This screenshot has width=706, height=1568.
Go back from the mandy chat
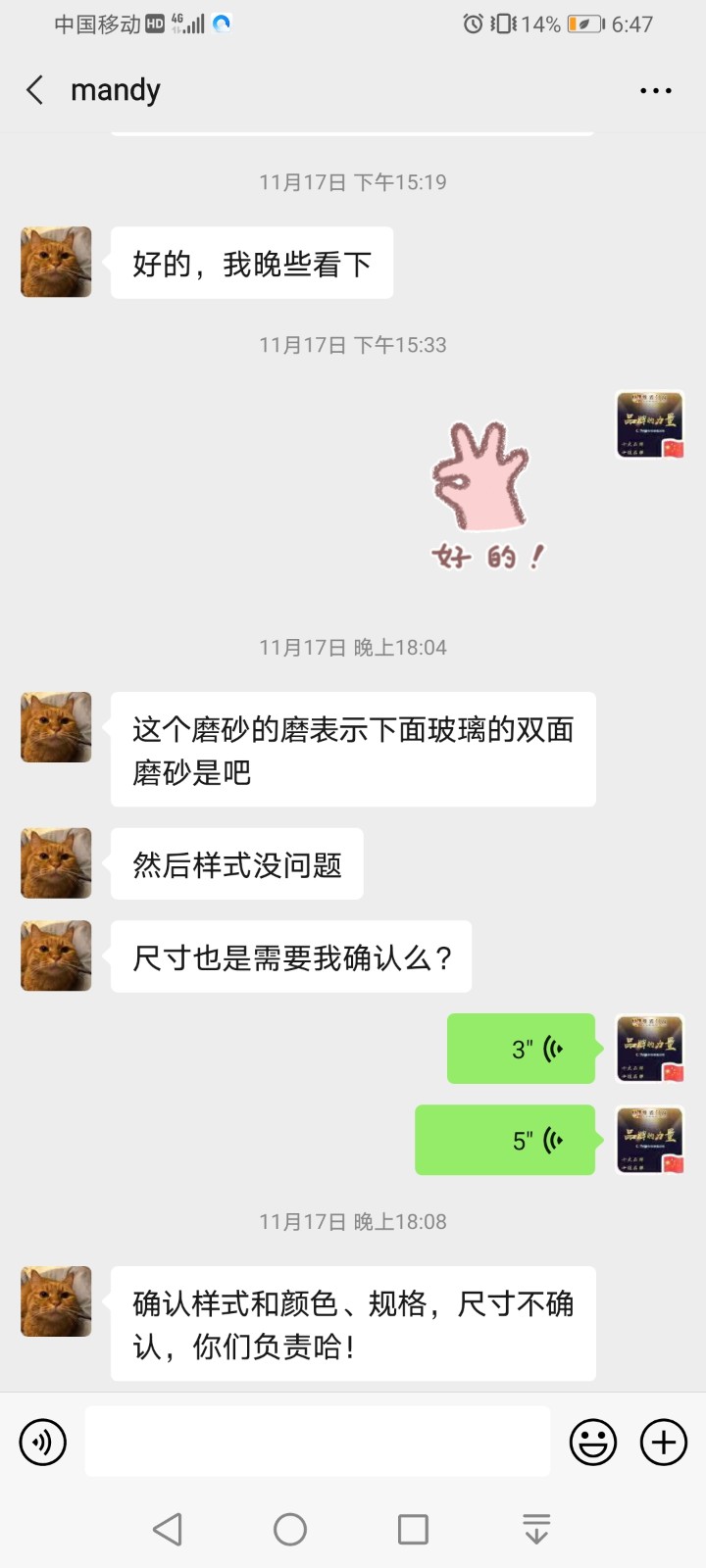pyautogui.click(x=35, y=90)
